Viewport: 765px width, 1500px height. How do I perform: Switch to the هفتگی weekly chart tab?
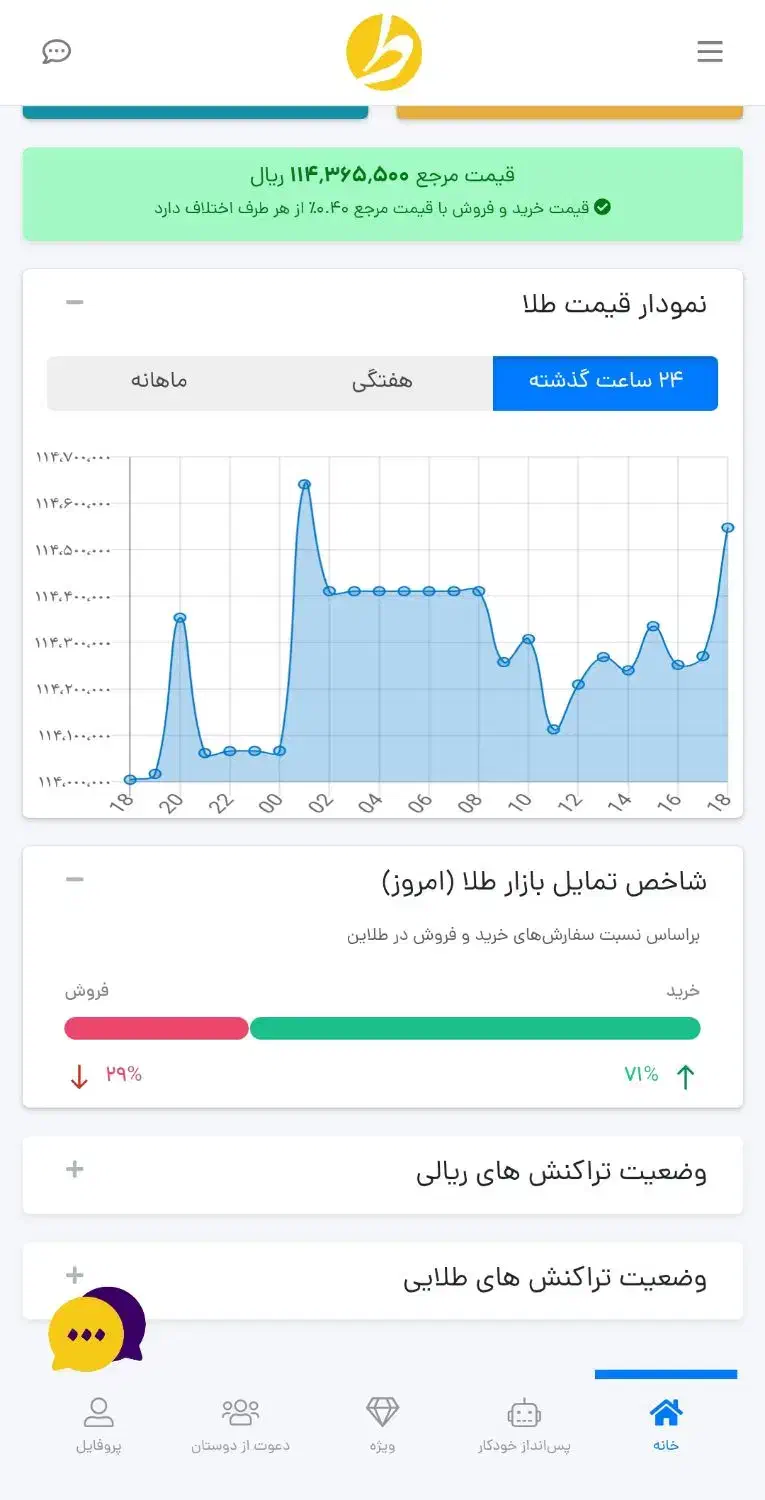[x=383, y=382]
